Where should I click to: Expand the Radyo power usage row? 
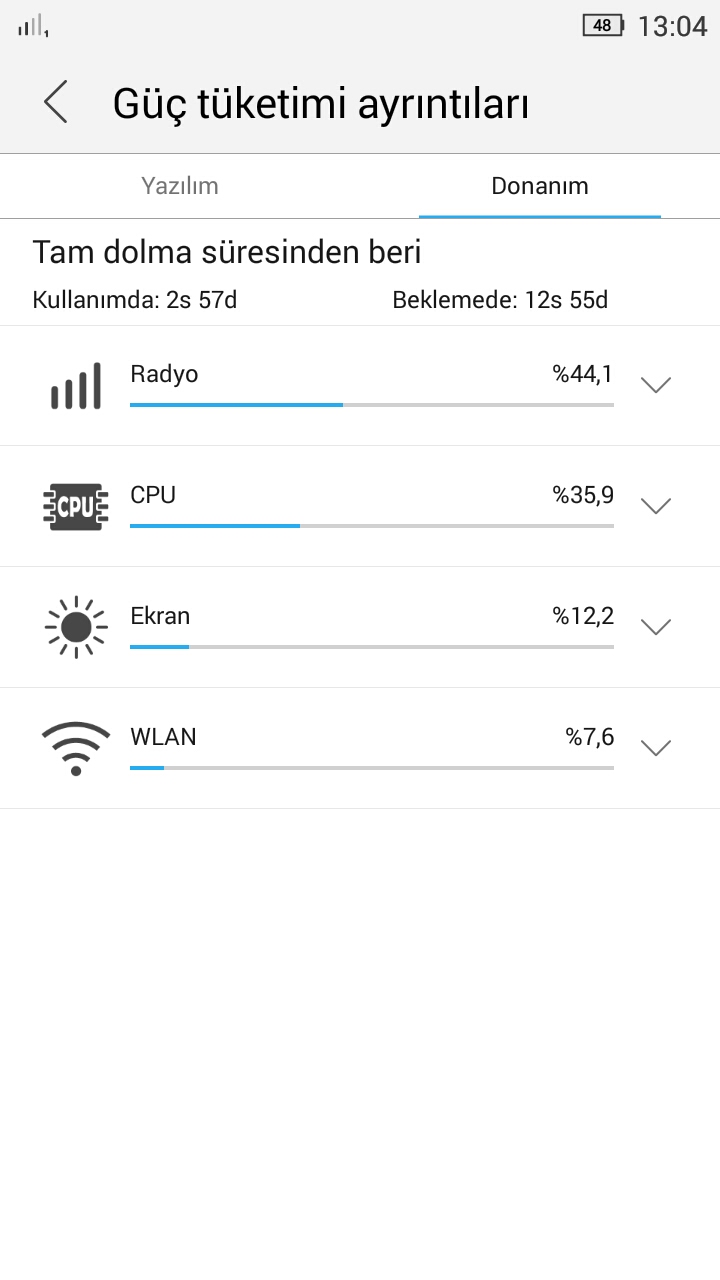point(655,385)
